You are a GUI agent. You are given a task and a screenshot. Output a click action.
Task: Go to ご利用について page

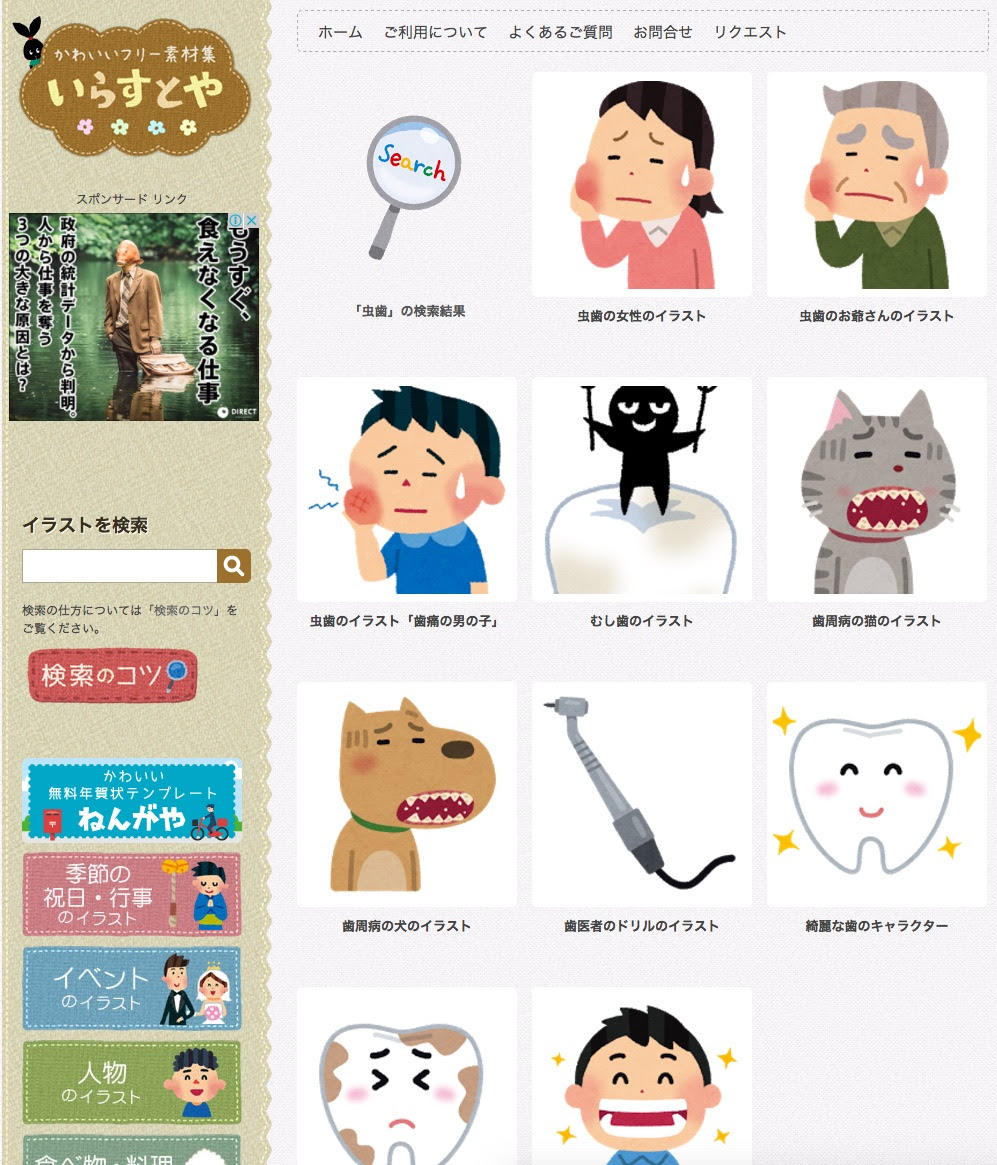tap(435, 32)
